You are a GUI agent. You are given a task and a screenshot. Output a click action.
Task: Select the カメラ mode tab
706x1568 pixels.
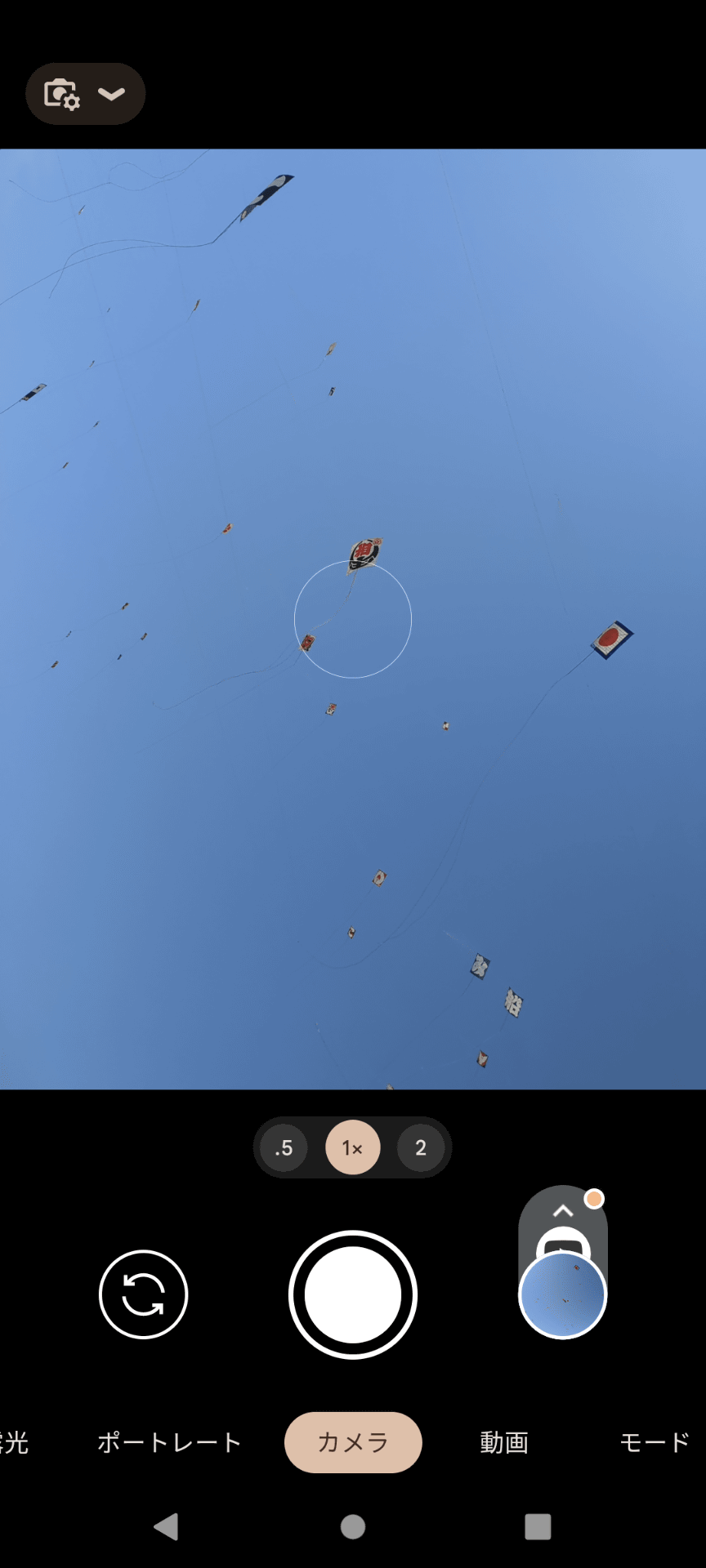click(352, 1442)
